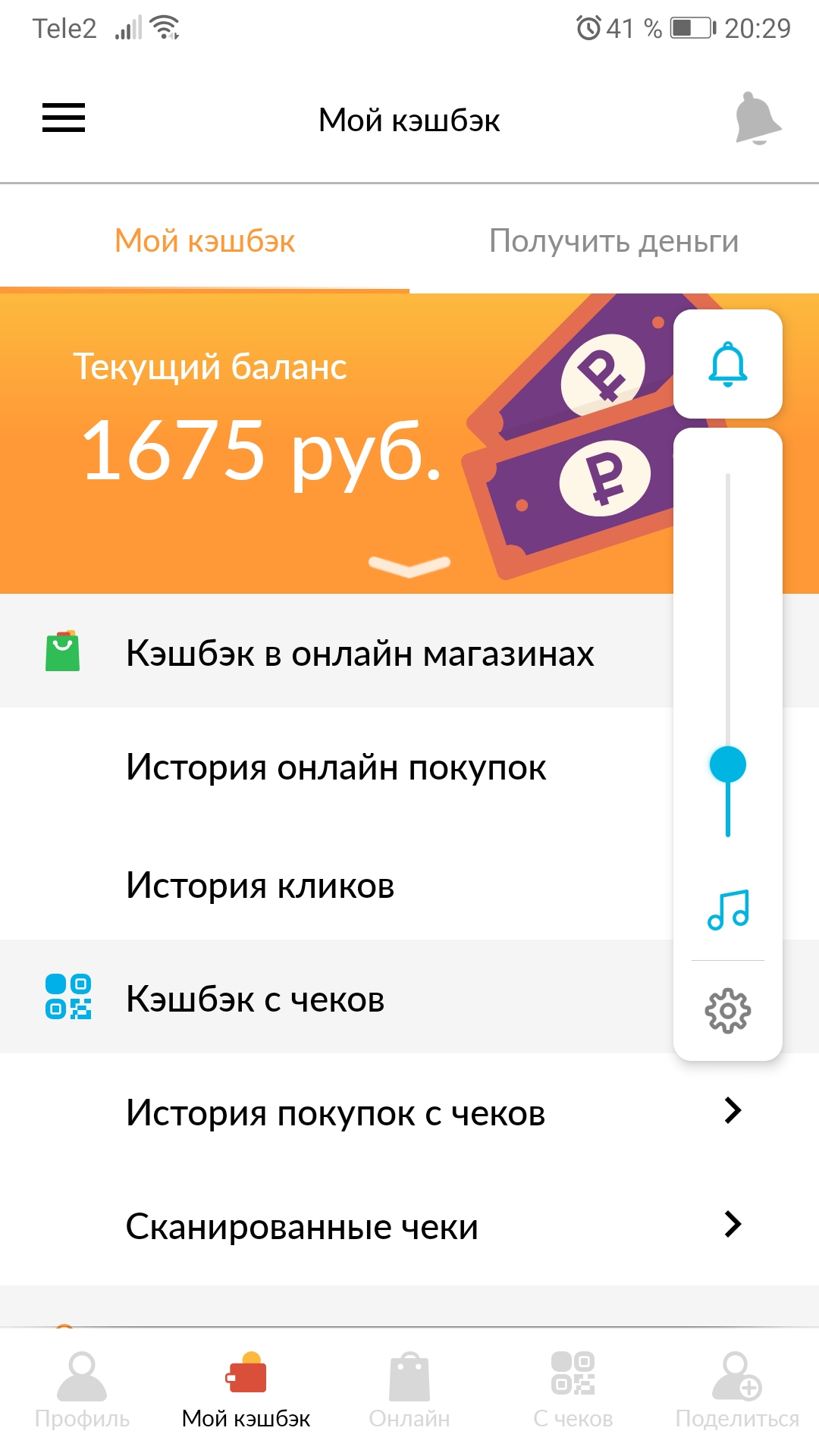Open the Поделиться bottom tab
The width and height of the screenshot is (819, 1456).
tap(737, 1391)
